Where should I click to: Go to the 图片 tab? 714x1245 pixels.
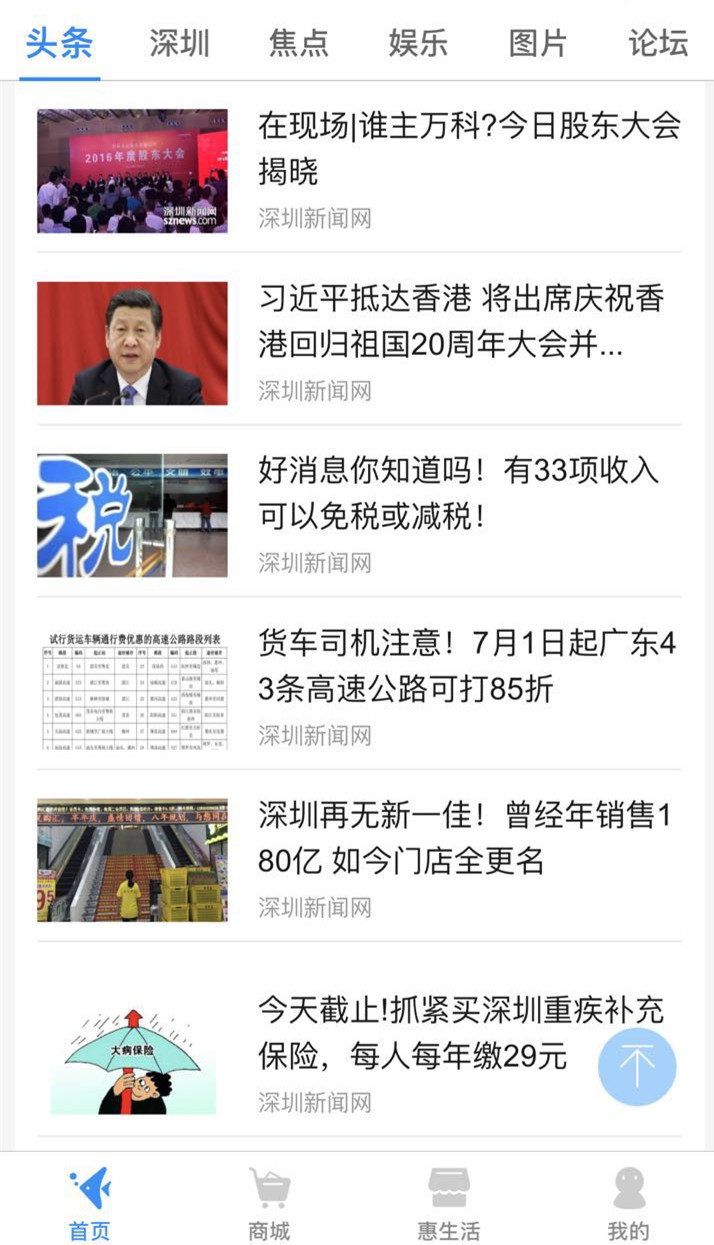(538, 43)
